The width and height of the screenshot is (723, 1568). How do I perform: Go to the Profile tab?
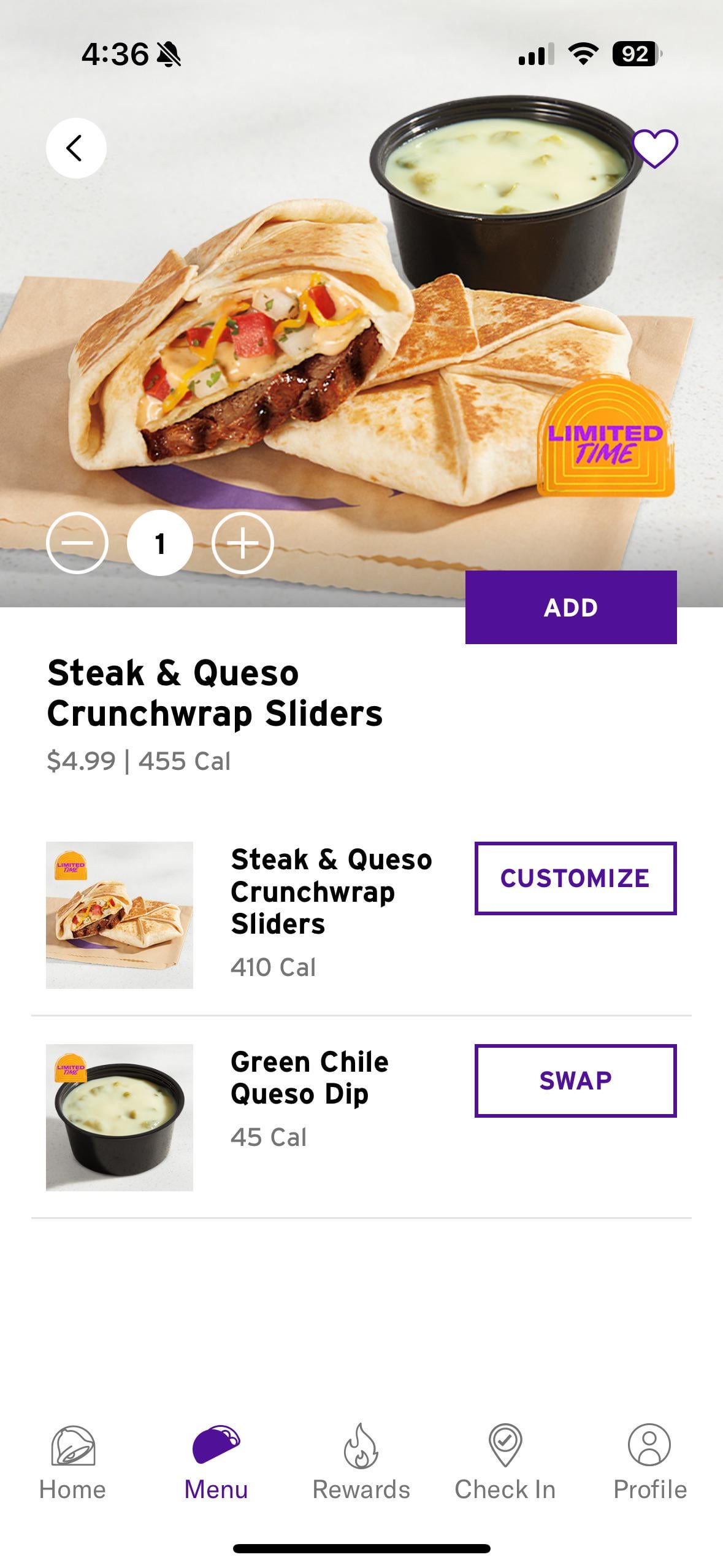point(649,1462)
